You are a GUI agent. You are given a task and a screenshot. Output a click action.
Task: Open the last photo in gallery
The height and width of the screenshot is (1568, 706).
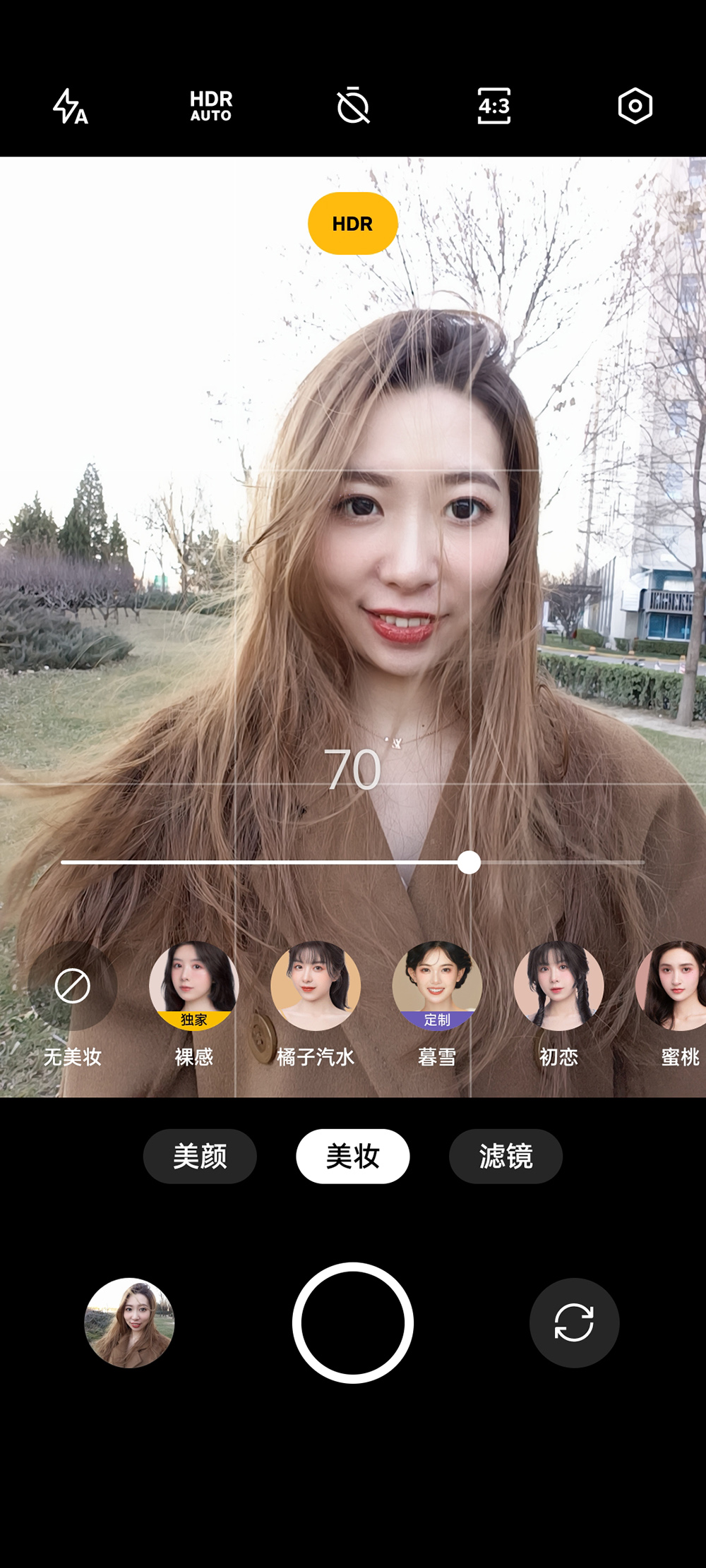129,1322
